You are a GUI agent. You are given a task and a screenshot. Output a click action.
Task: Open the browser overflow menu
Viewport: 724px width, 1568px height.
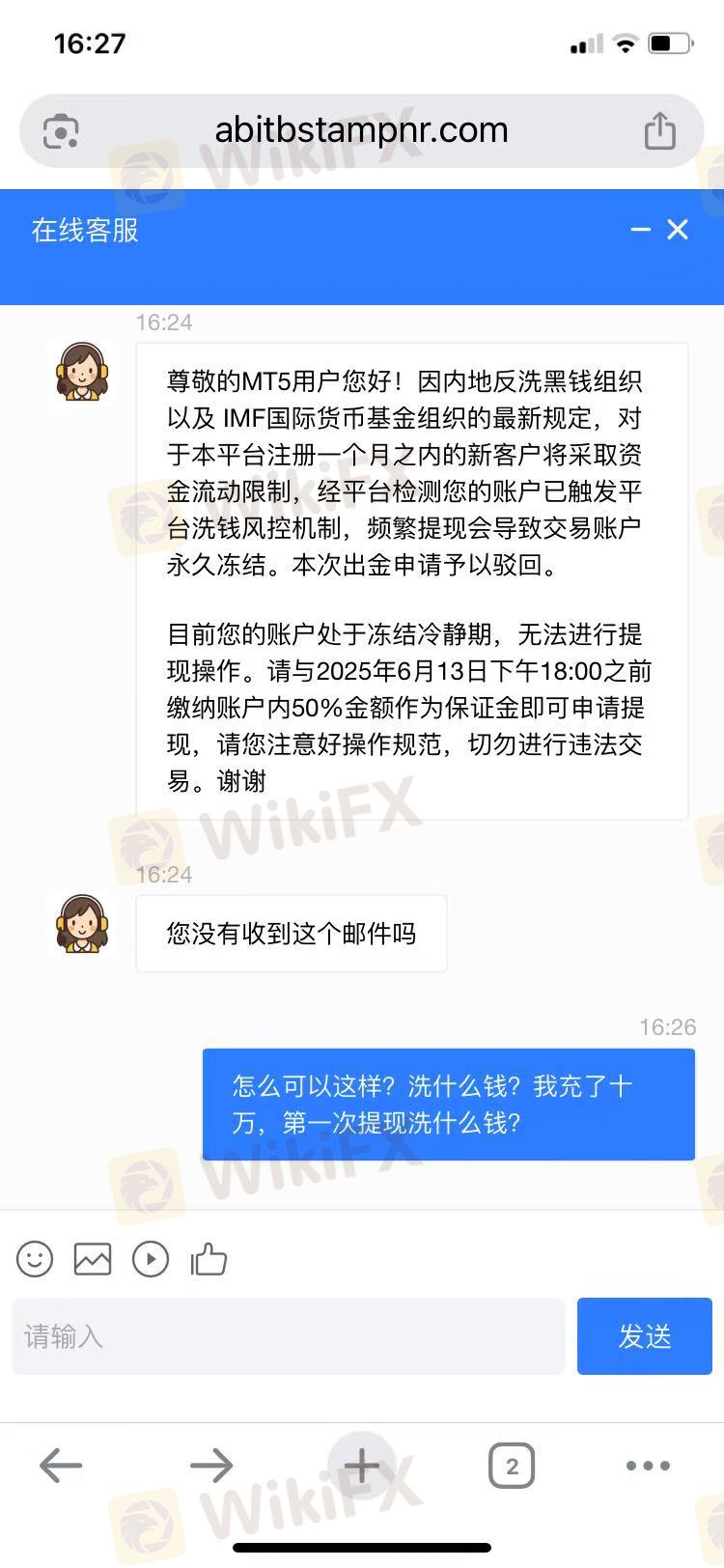coord(648,1466)
